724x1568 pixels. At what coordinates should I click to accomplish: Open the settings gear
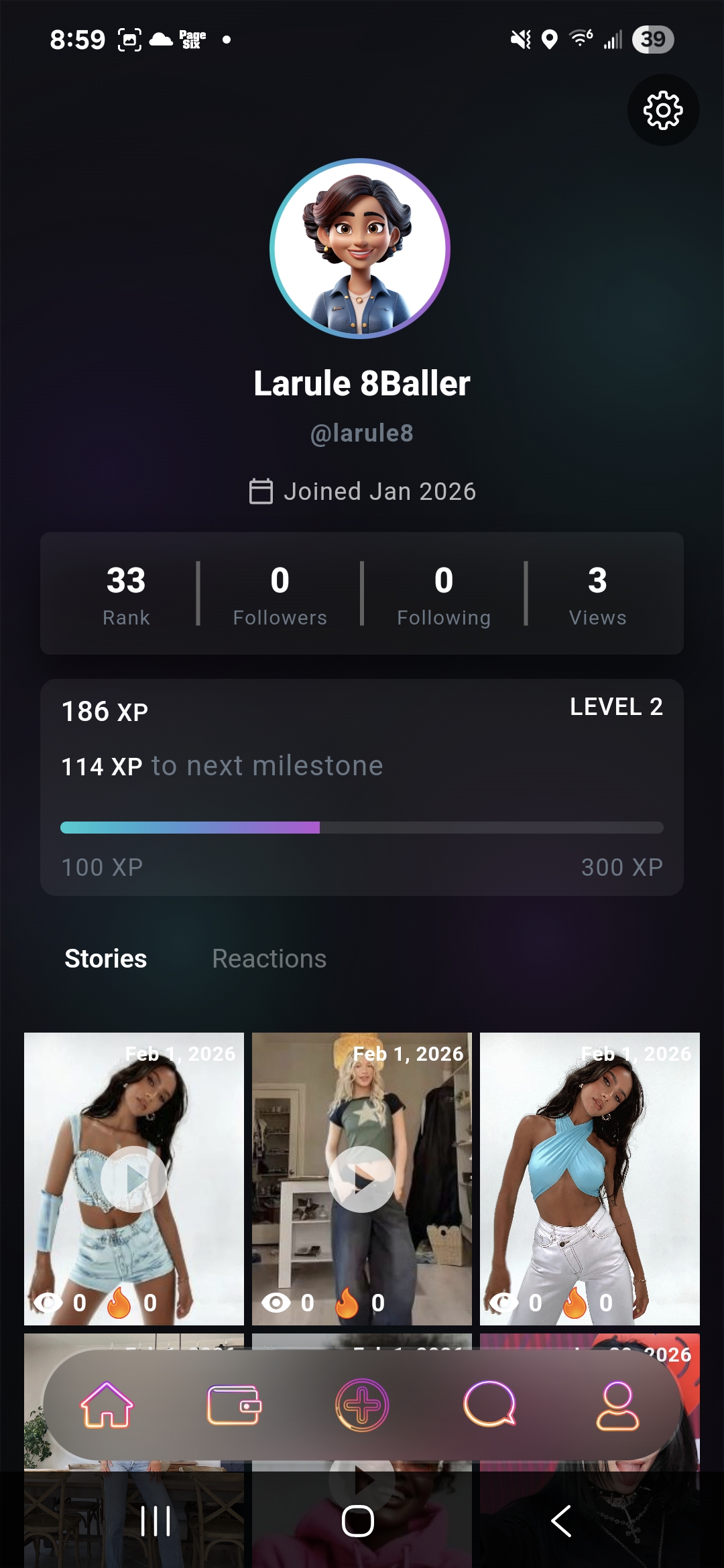[x=663, y=111]
